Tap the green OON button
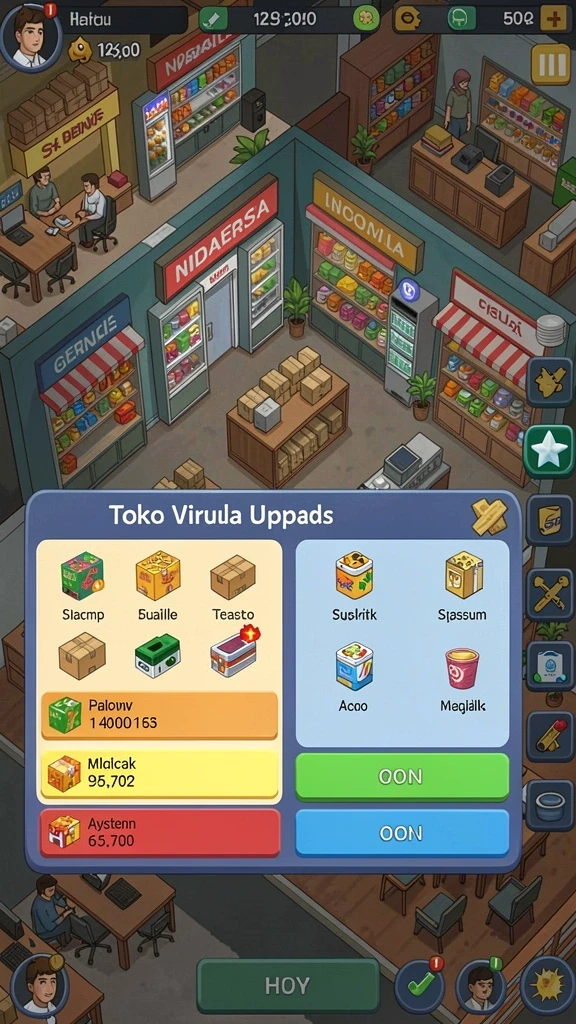This screenshot has height=1024, width=576. (x=402, y=776)
